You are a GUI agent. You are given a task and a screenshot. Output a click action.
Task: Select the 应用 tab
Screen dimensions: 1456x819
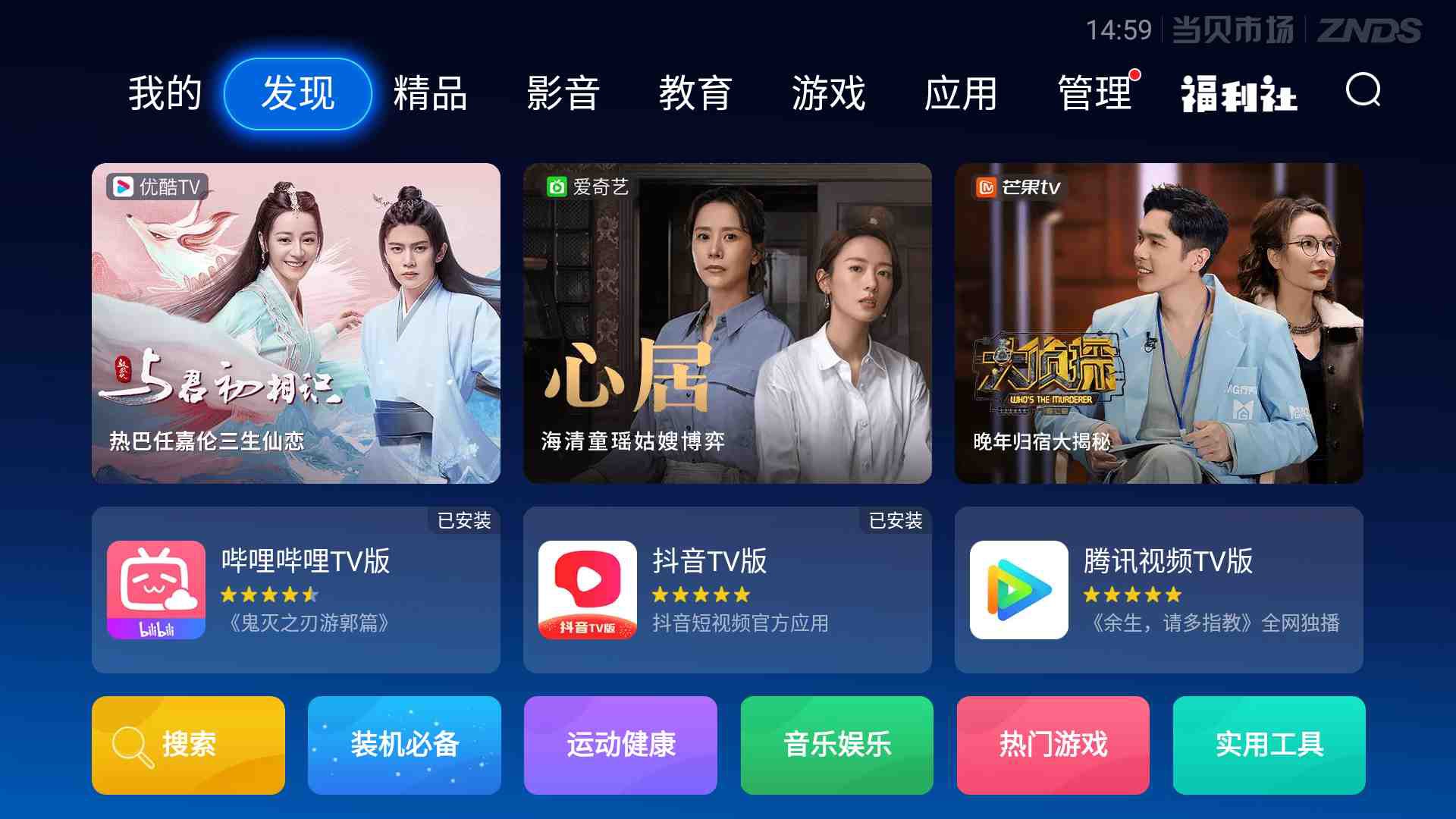tap(961, 94)
